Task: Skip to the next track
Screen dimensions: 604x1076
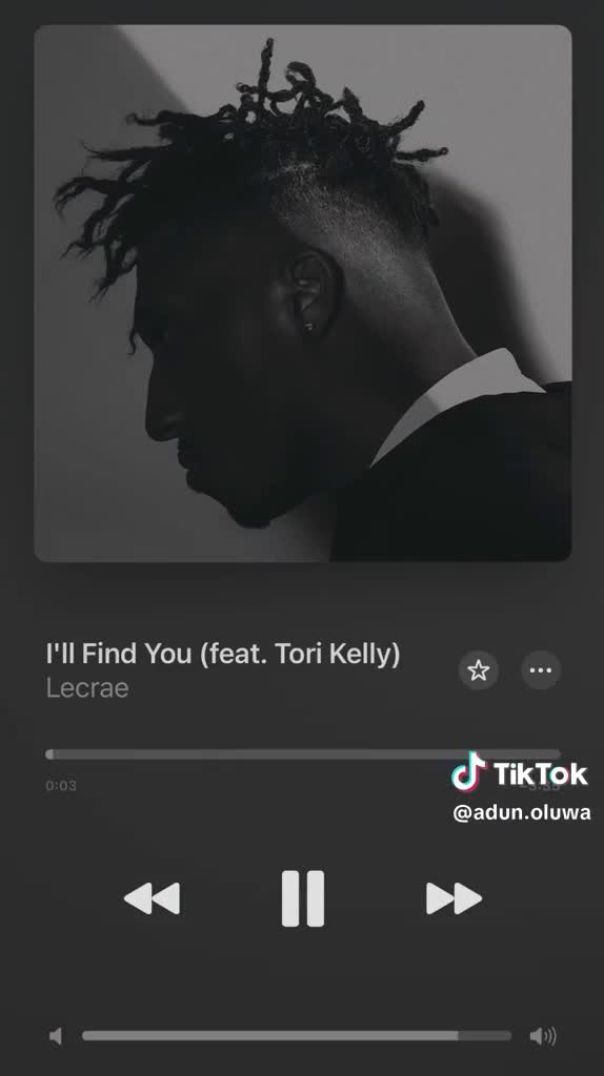Action: [453, 898]
